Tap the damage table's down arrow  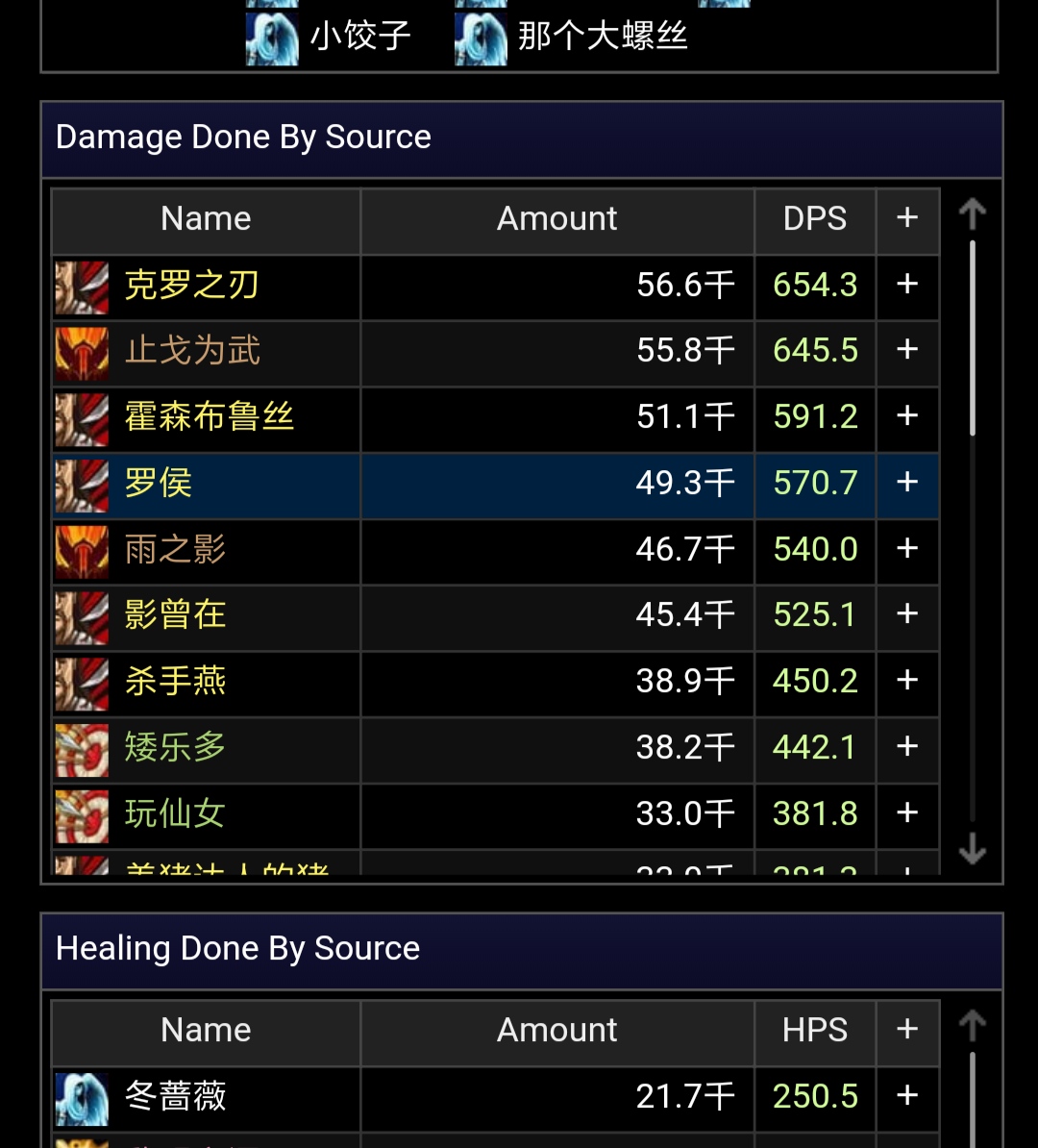[972, 849]
